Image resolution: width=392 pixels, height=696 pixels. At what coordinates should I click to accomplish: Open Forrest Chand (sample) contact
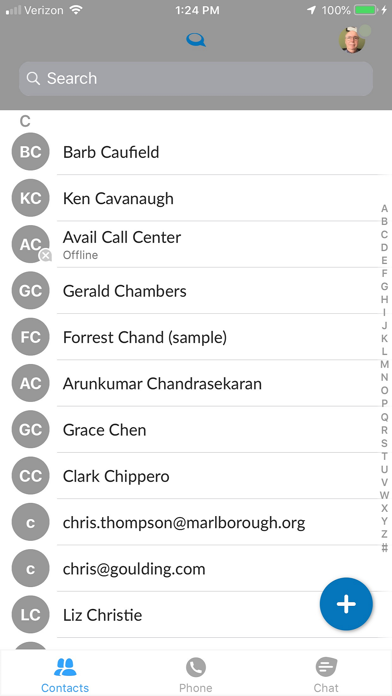pyautogui.click(x=196, y=337)
